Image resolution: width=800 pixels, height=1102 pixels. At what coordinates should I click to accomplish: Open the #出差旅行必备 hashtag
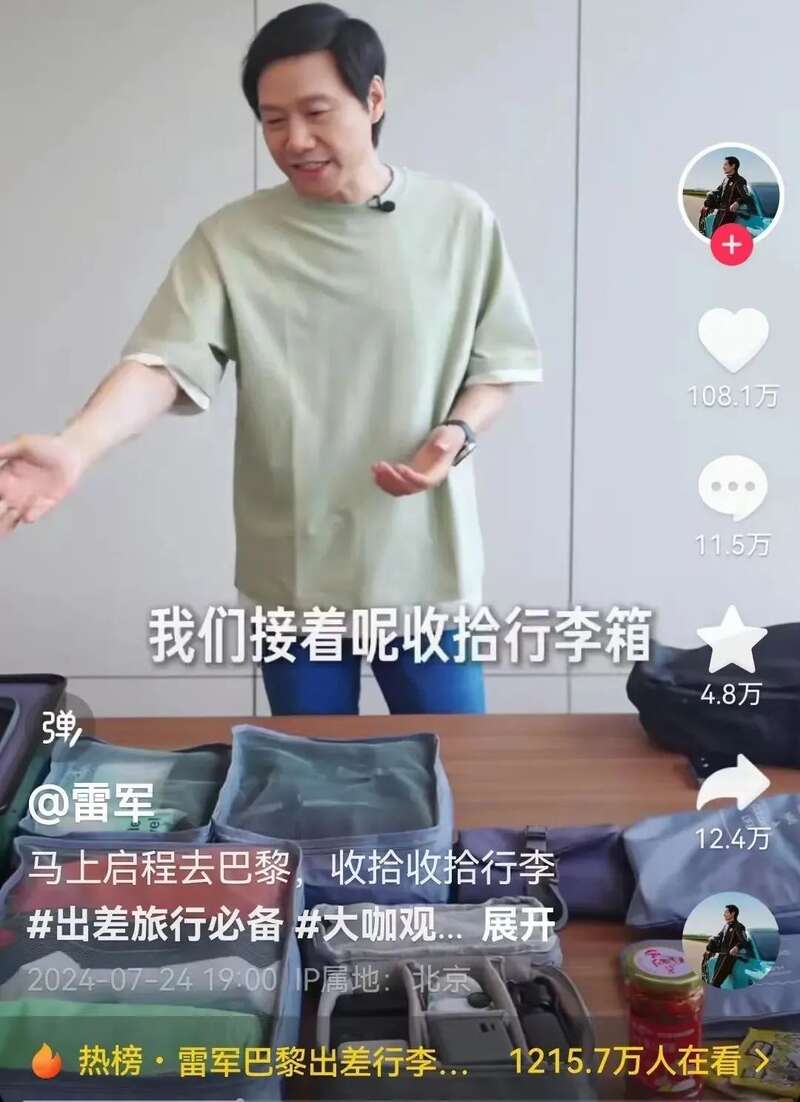tap(155, 925)
